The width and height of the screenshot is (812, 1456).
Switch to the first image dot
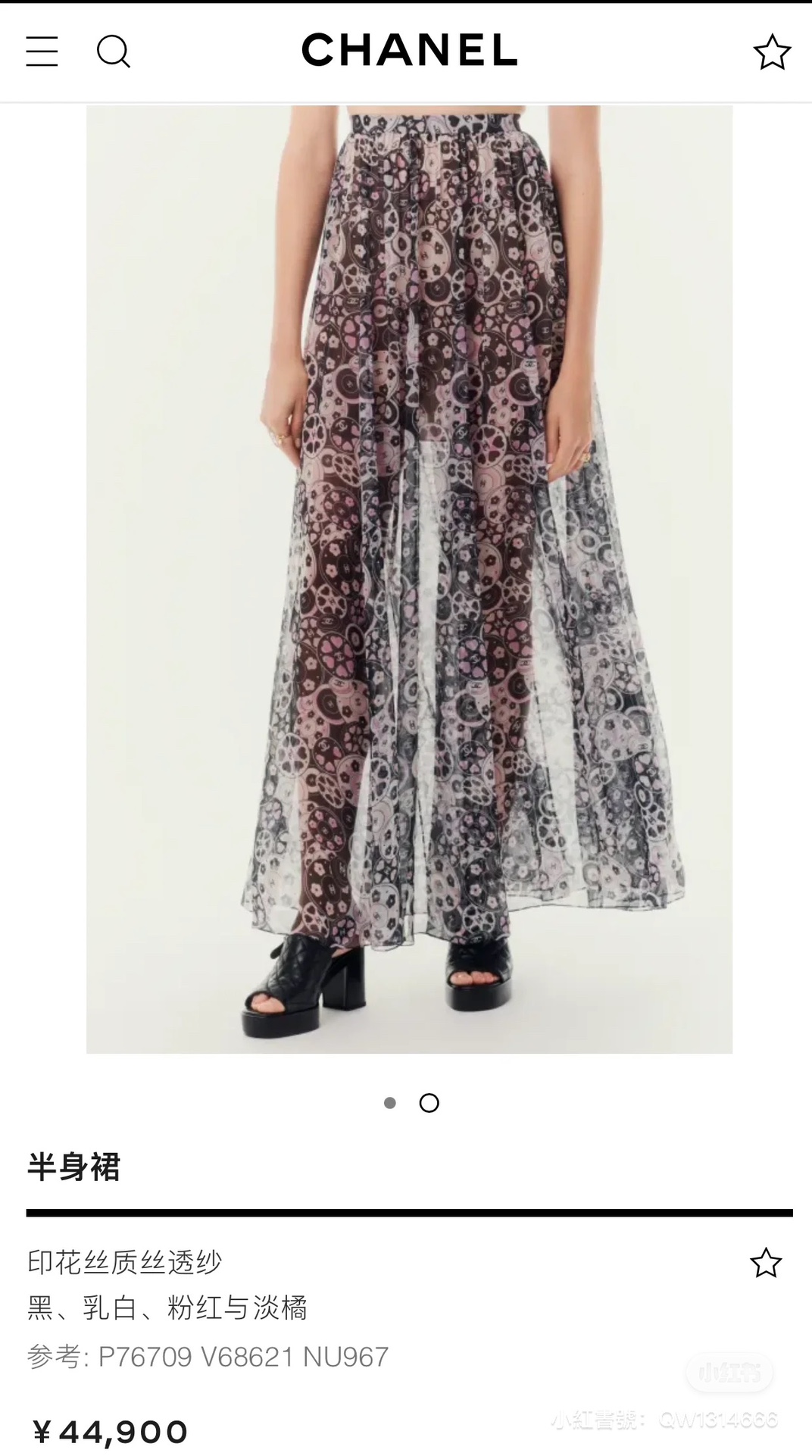(390, 1103)
